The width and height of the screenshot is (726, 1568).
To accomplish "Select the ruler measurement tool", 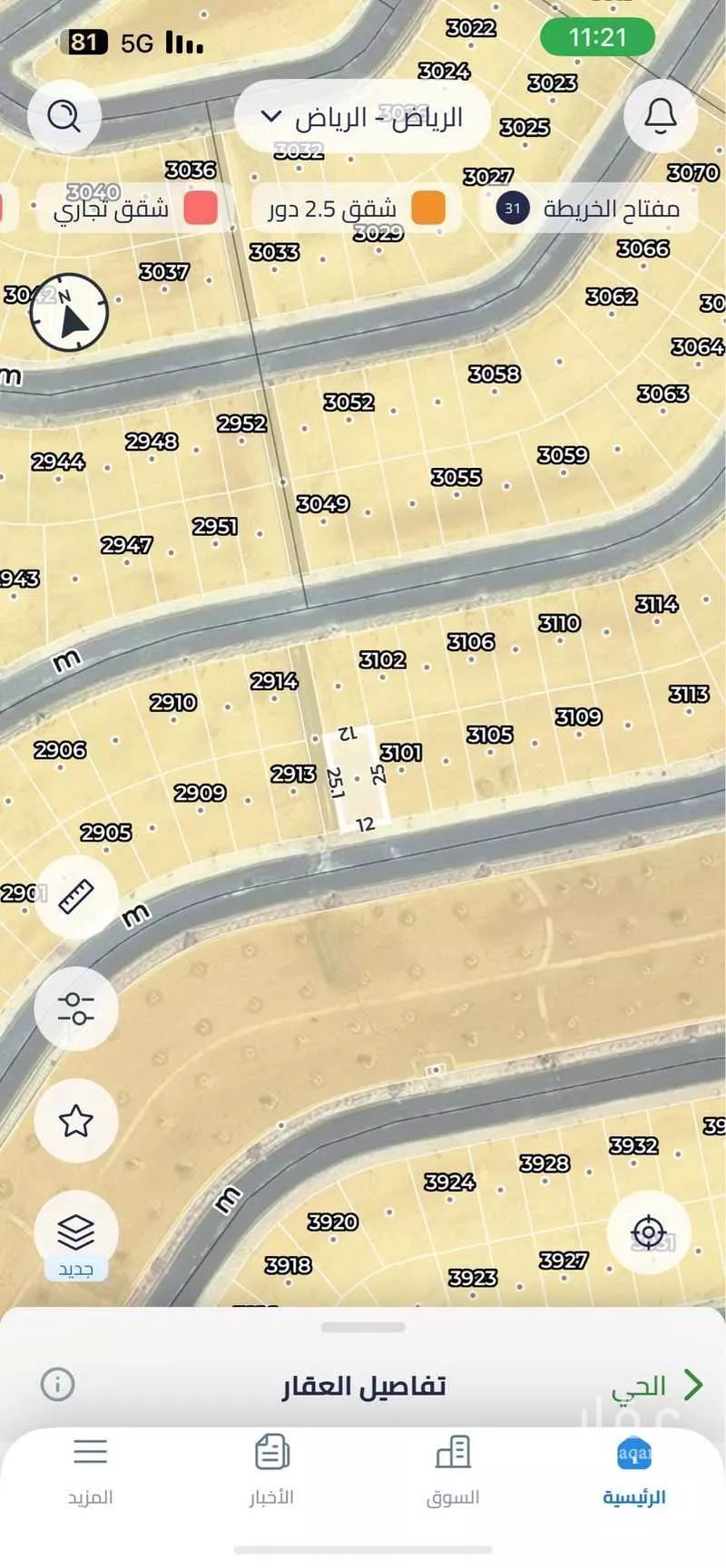I will tap(76, 896).
